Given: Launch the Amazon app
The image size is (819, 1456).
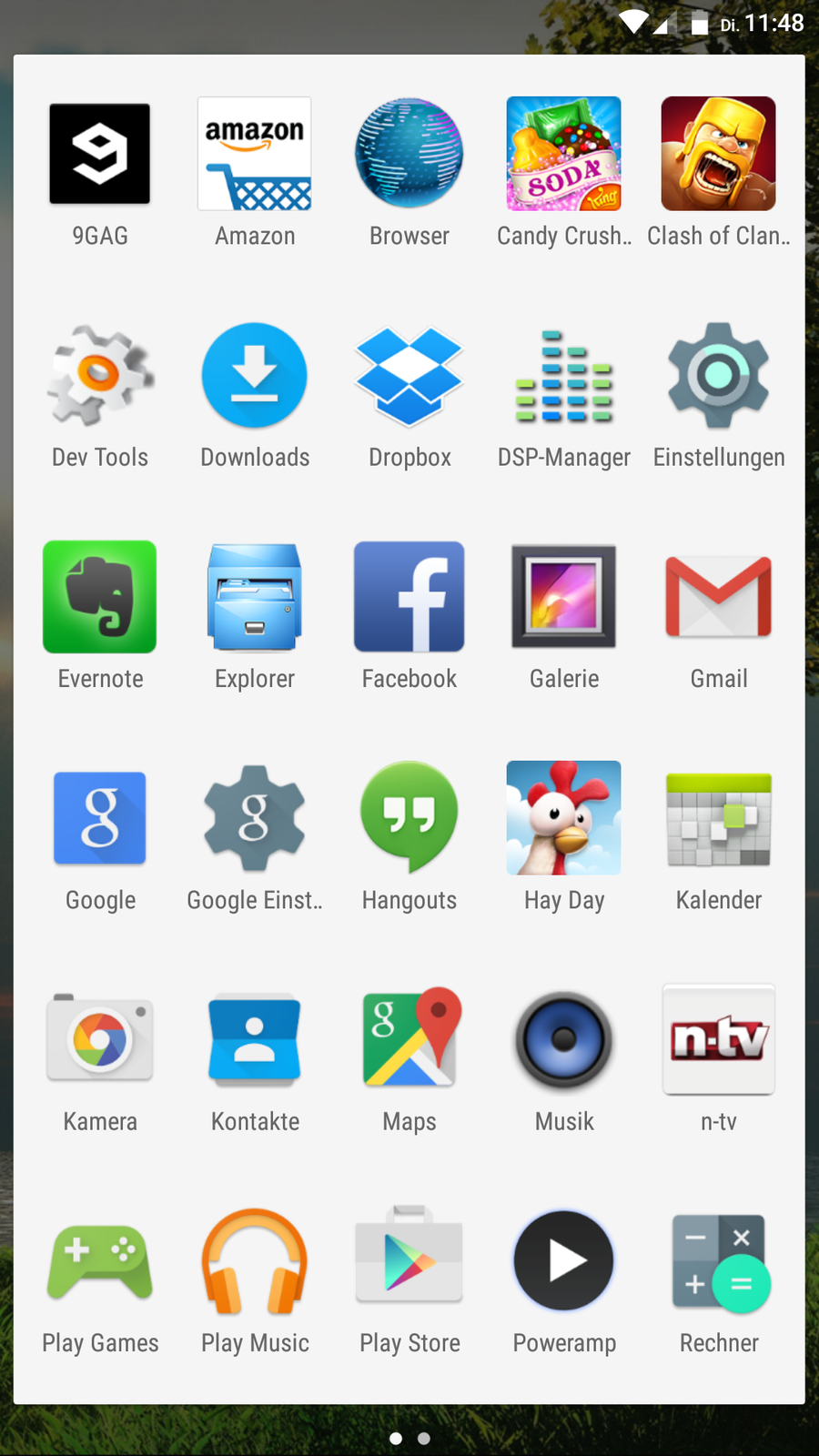Looking at the screenshot, I should tap(255, 155).
